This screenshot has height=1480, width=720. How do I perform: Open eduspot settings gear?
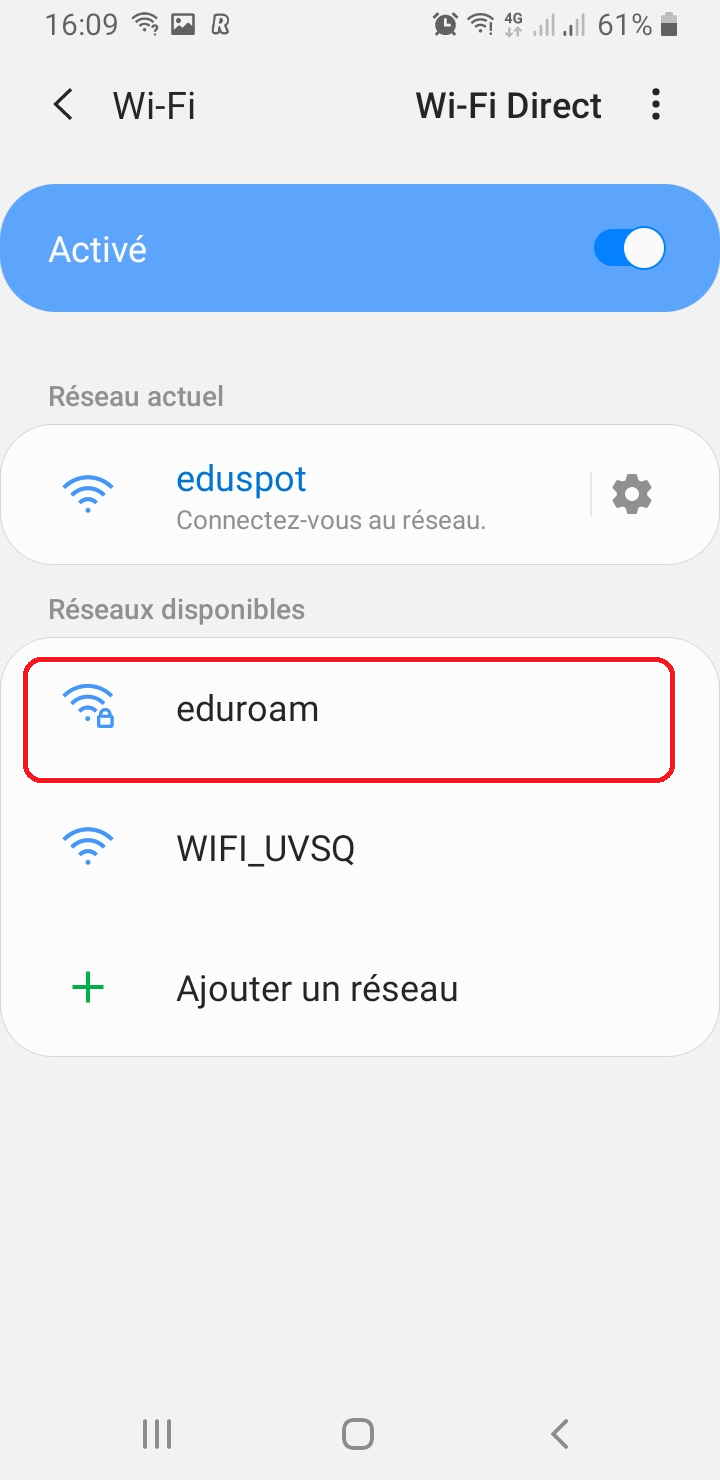[632, 495]
